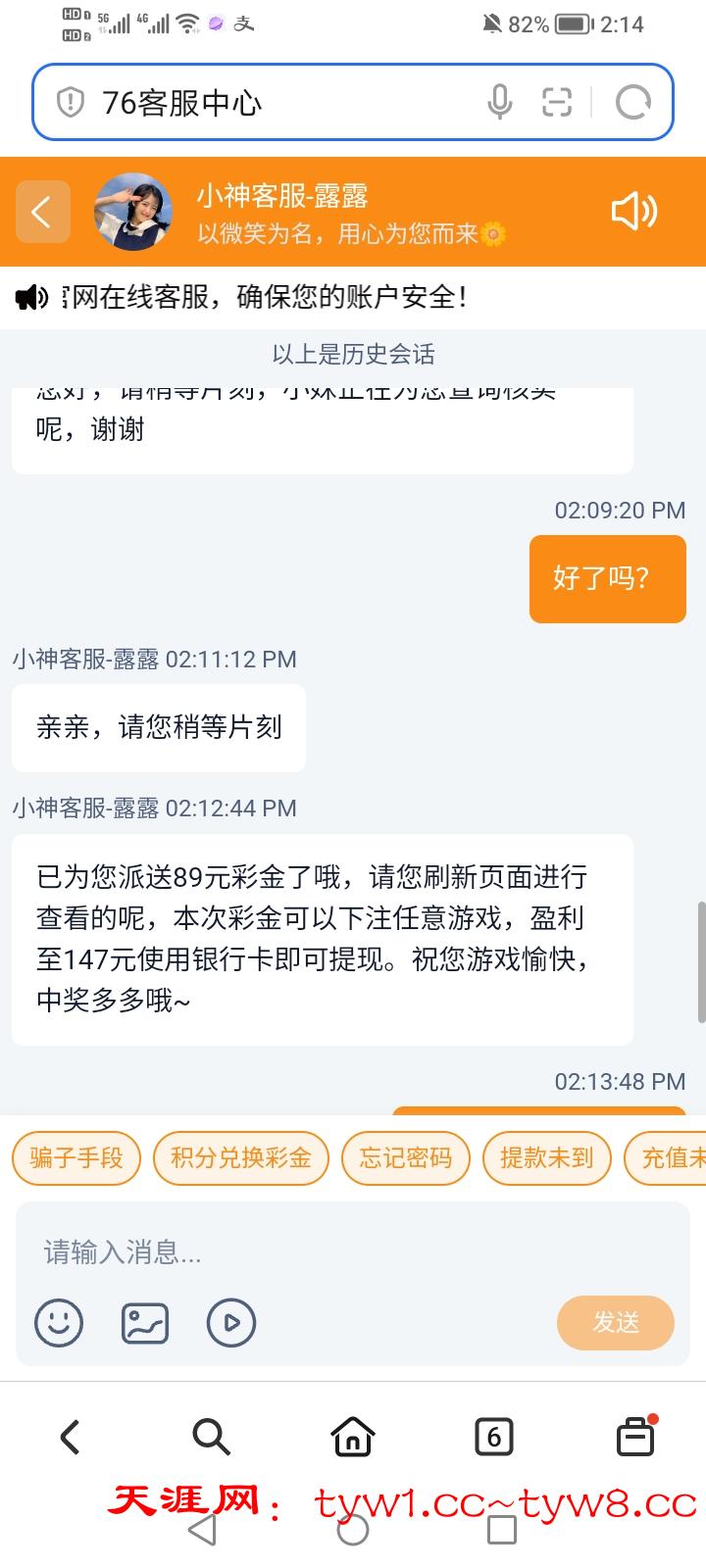Screen dimensions: 706x1568
Task: Open the browser toolbox menu icon
Action: (x=635, y=1437)
